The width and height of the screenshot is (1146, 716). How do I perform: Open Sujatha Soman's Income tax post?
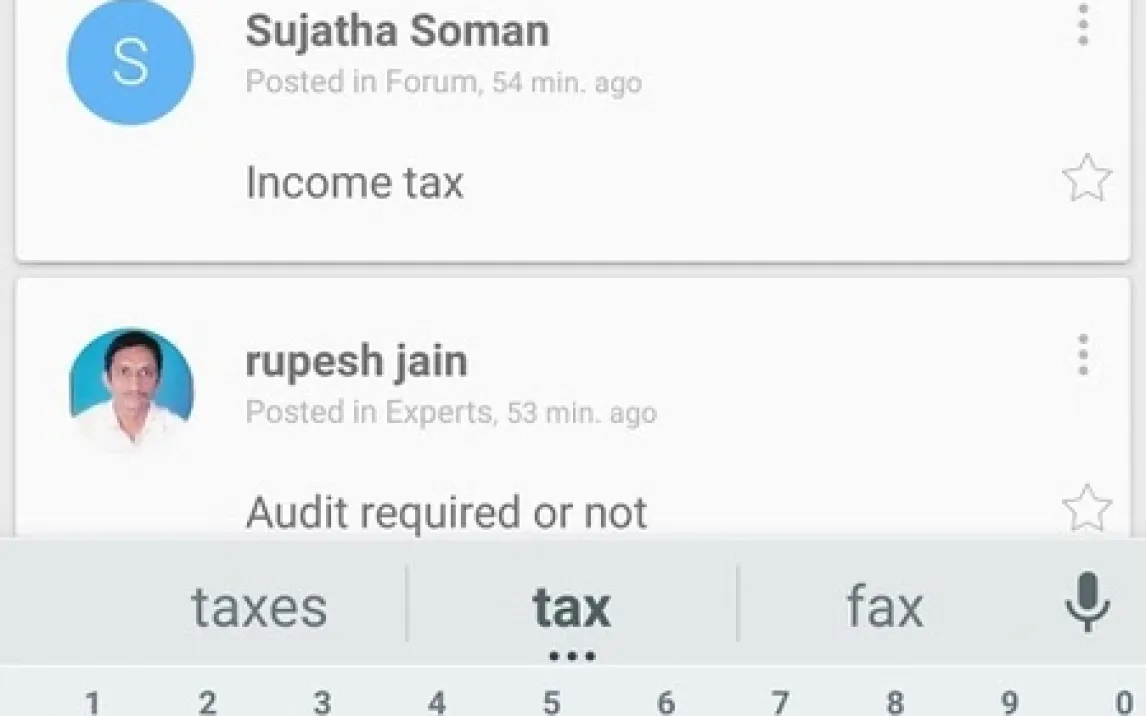[x=355, y=183]
